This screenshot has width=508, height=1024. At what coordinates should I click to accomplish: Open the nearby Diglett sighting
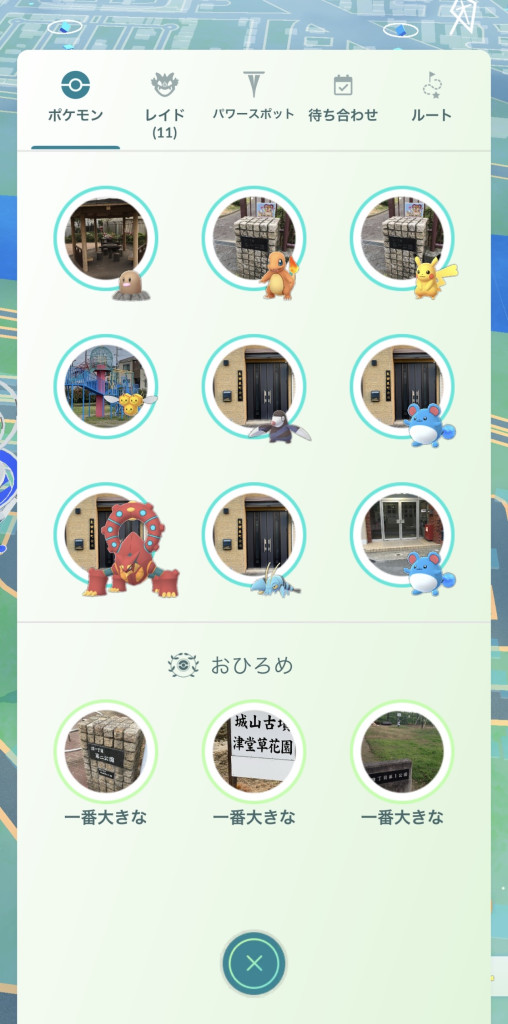(106, 239)
